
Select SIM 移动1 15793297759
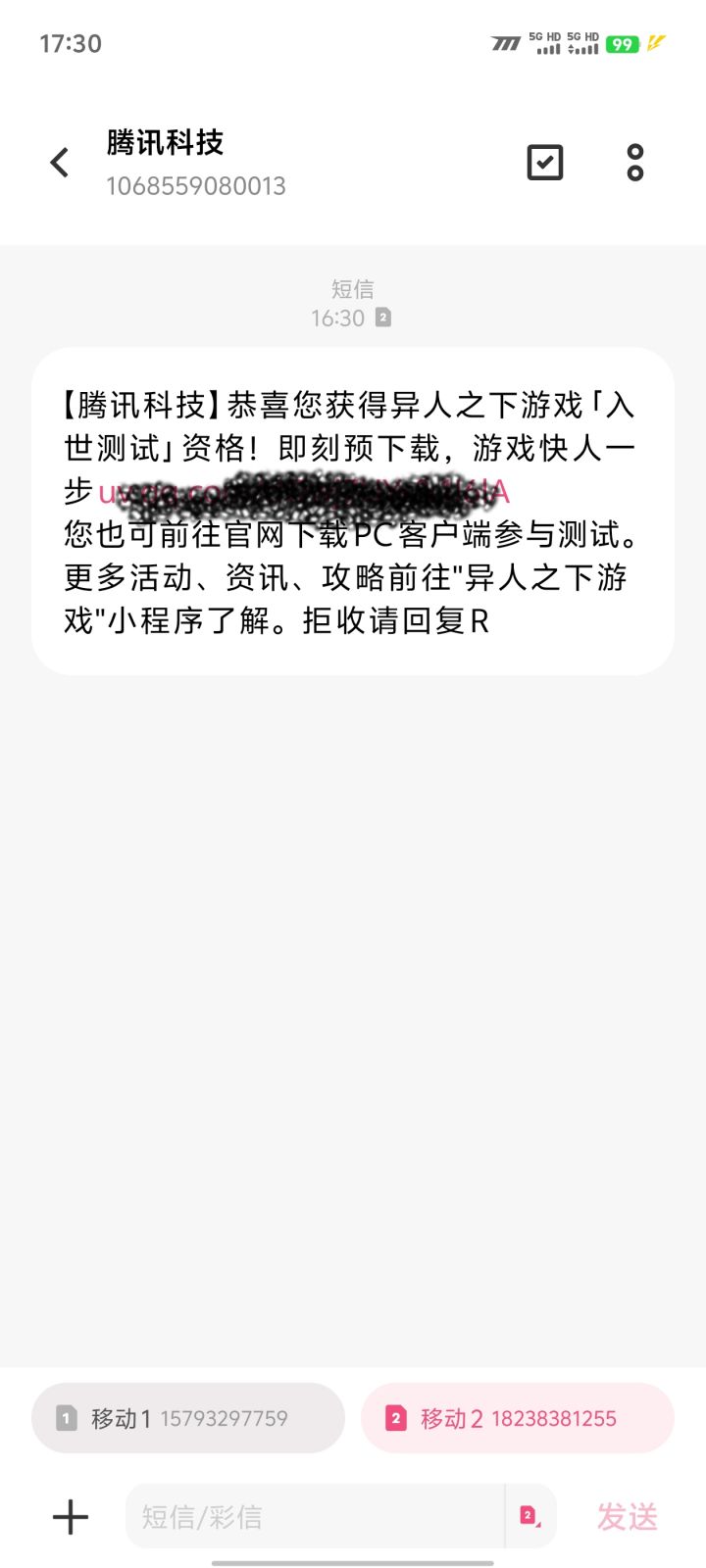(x=188, y=1418)
